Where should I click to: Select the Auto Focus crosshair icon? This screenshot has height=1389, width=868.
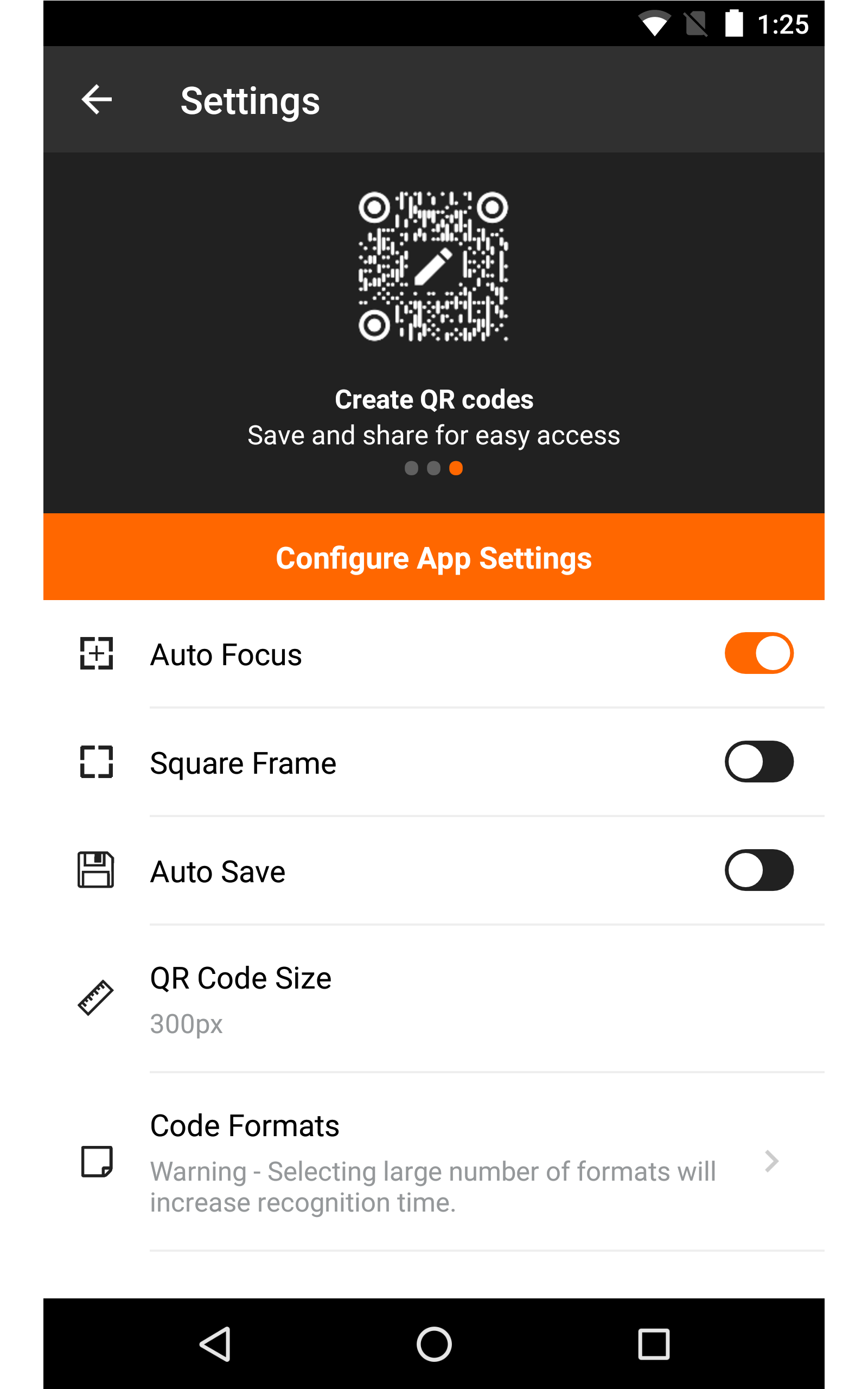tap(97, 654)
